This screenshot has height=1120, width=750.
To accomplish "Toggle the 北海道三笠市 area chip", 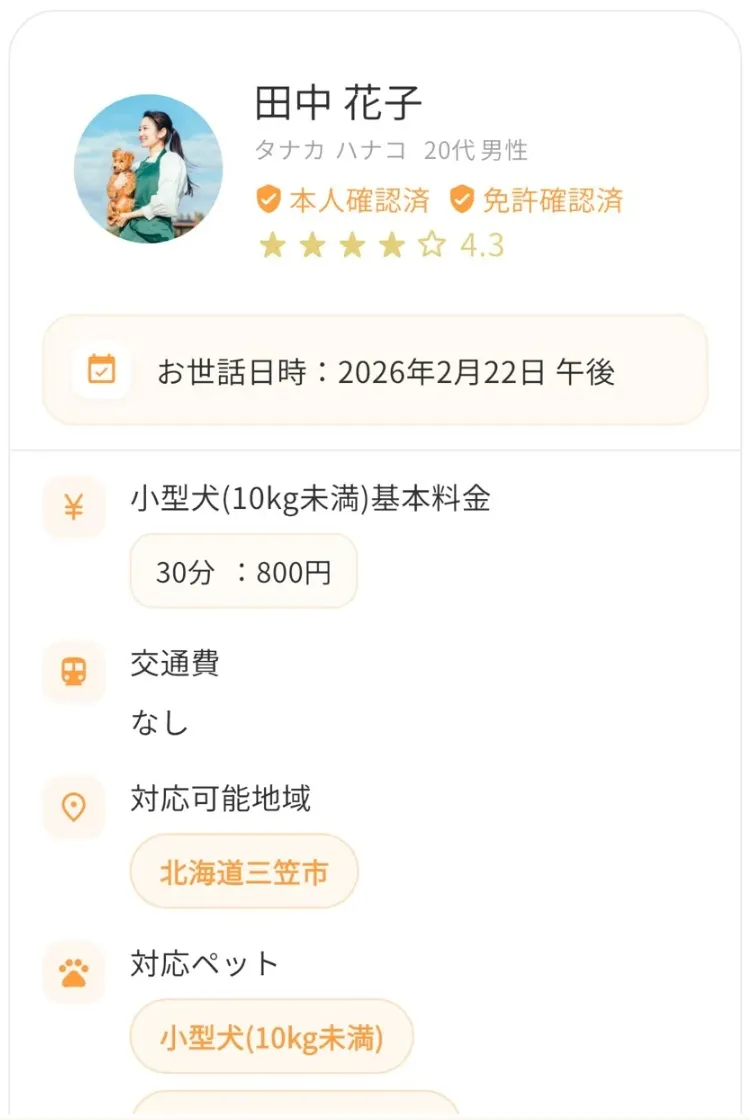I will click(x=243, y=871).
